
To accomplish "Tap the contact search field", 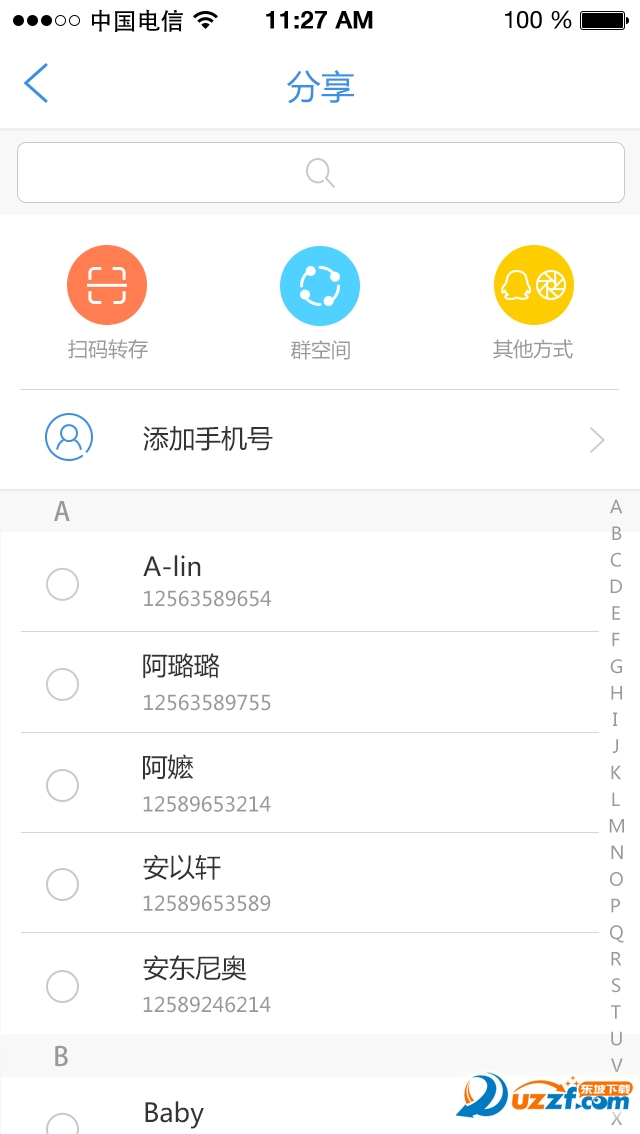I will click(320, 173).
